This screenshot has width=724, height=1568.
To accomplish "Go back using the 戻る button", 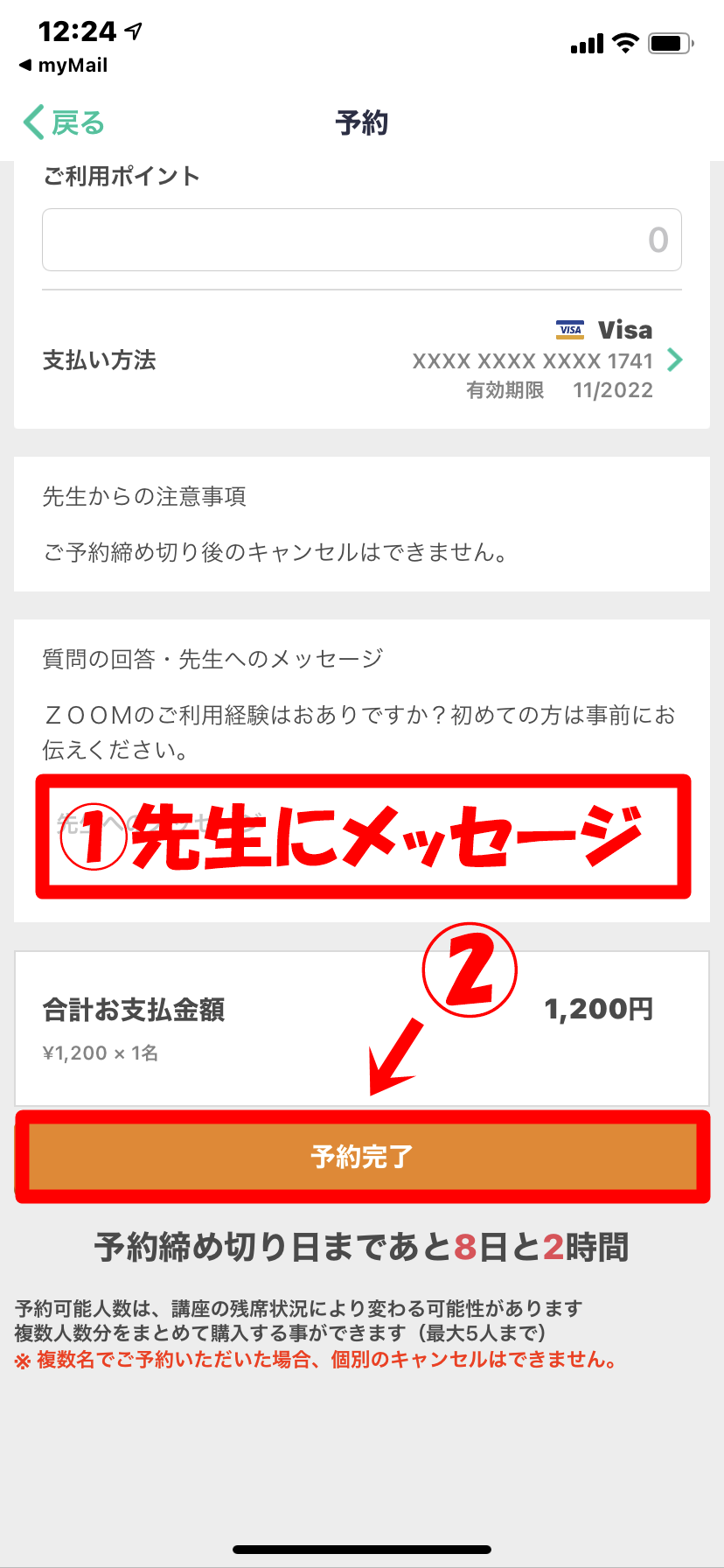I will tap(64, 123).
